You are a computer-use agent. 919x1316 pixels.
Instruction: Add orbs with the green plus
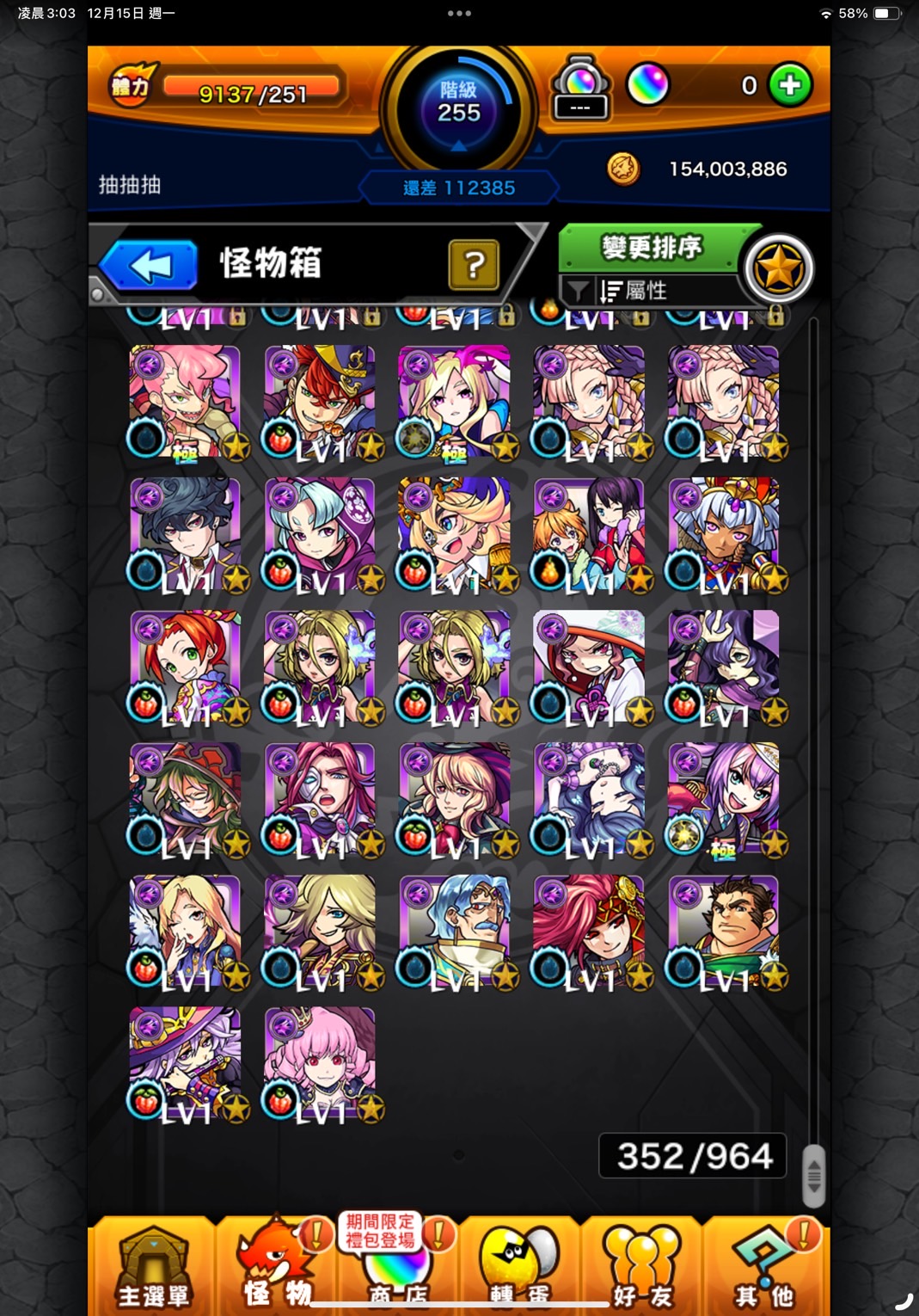coord(789,85)
